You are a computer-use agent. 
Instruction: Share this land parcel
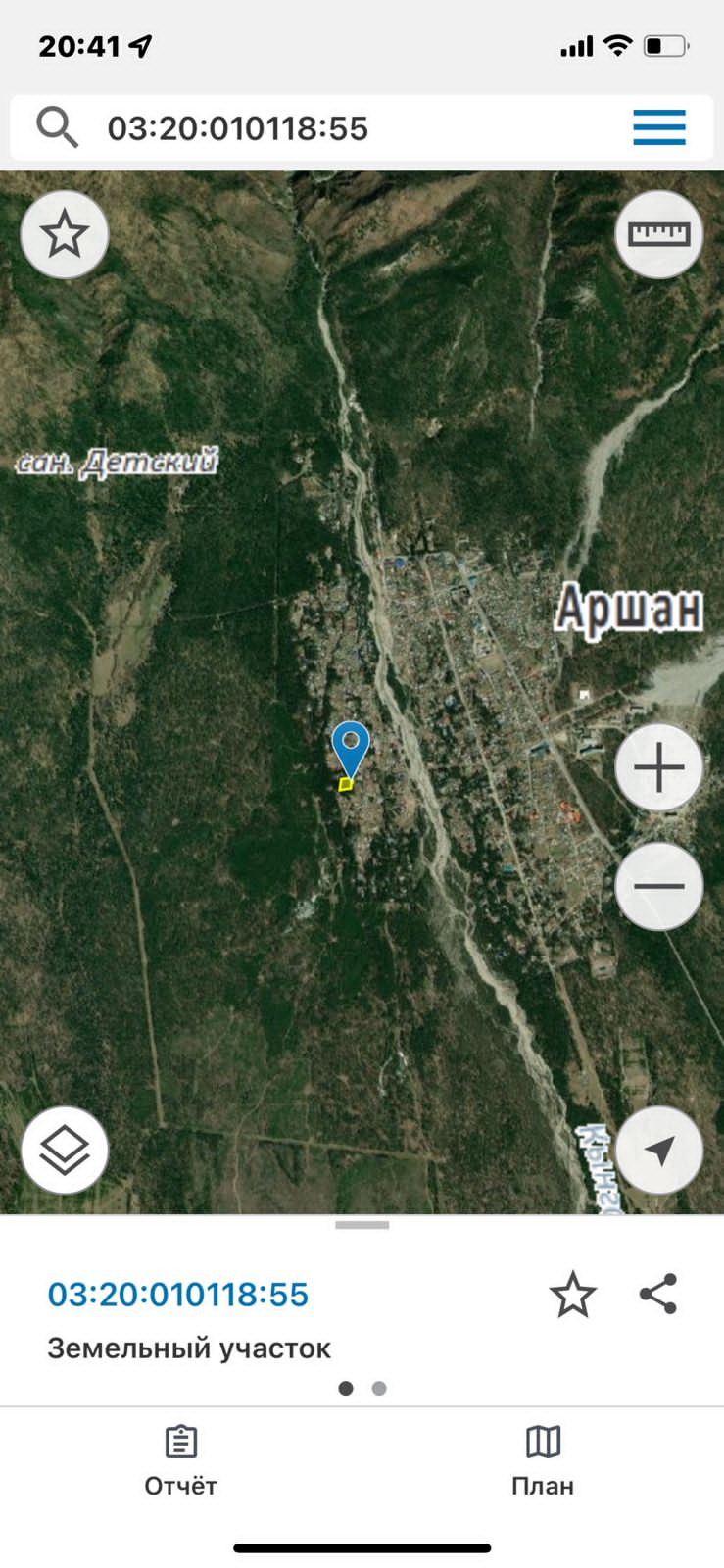[x=658, y=1294]
